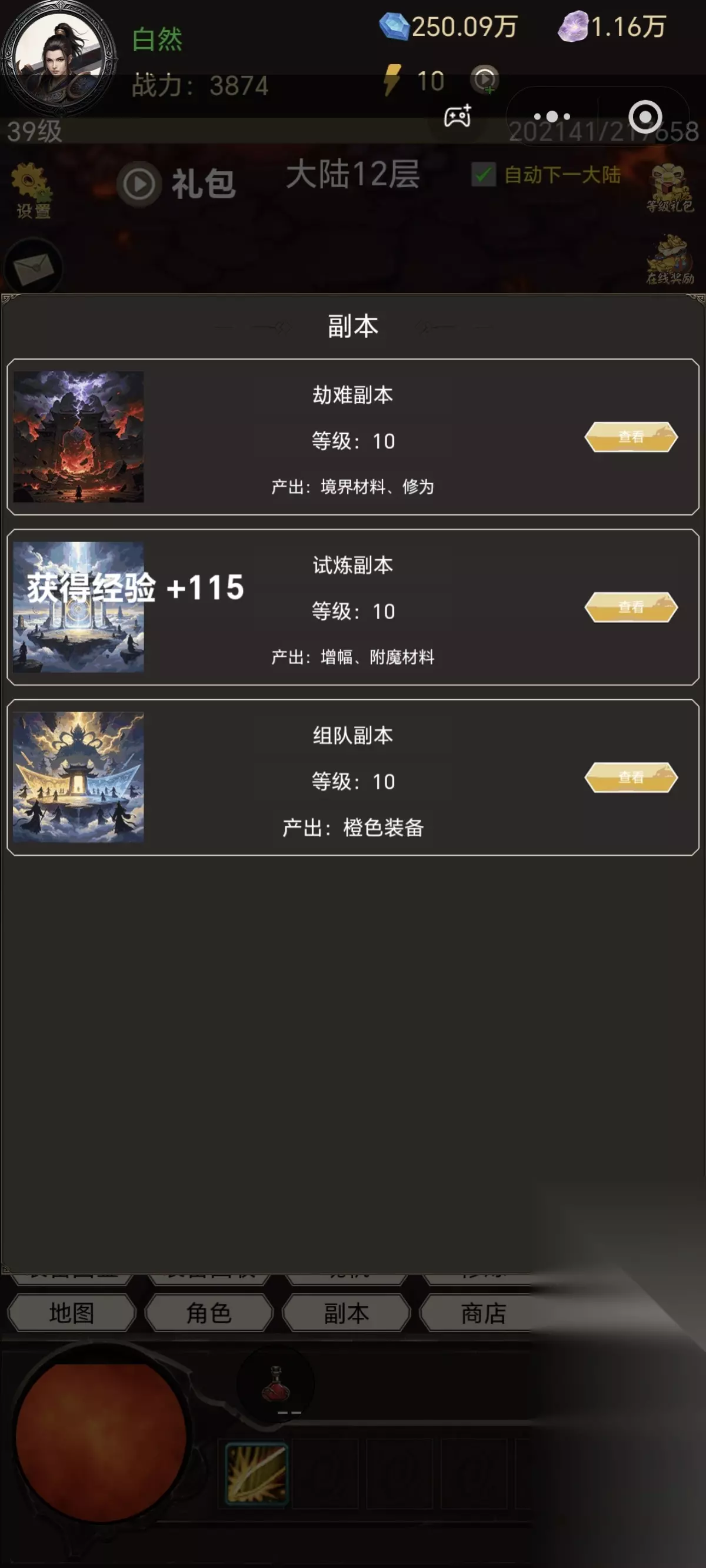
Task: Go to the 商店 tab
Action: (483, 1313)
